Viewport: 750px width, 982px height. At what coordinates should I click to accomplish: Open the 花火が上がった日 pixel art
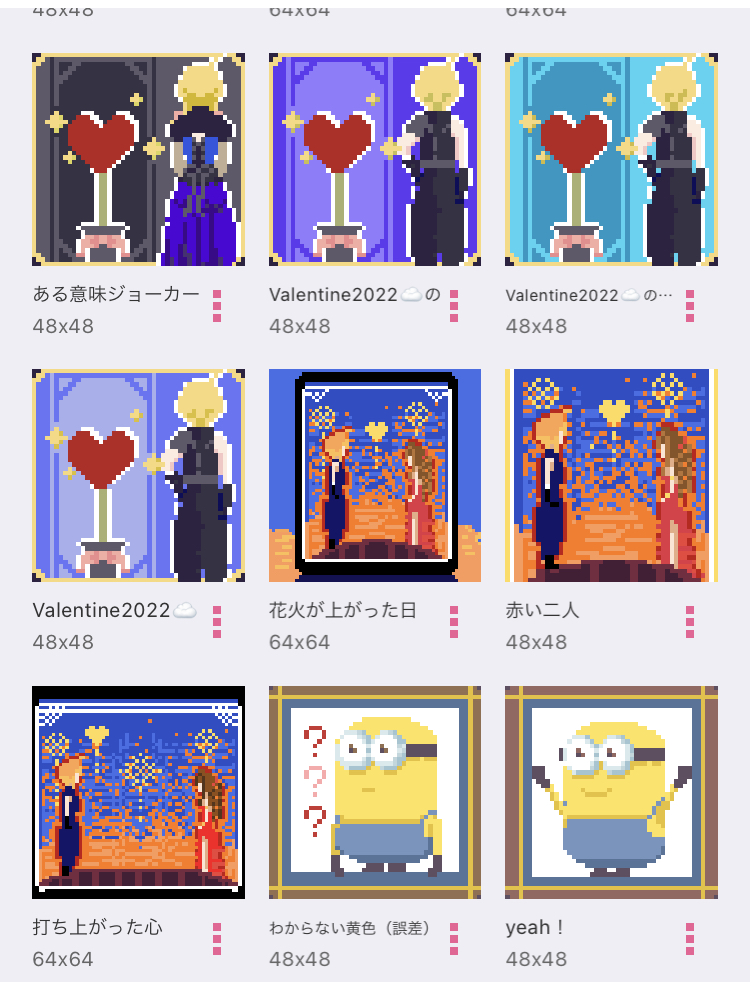point(375,475)
